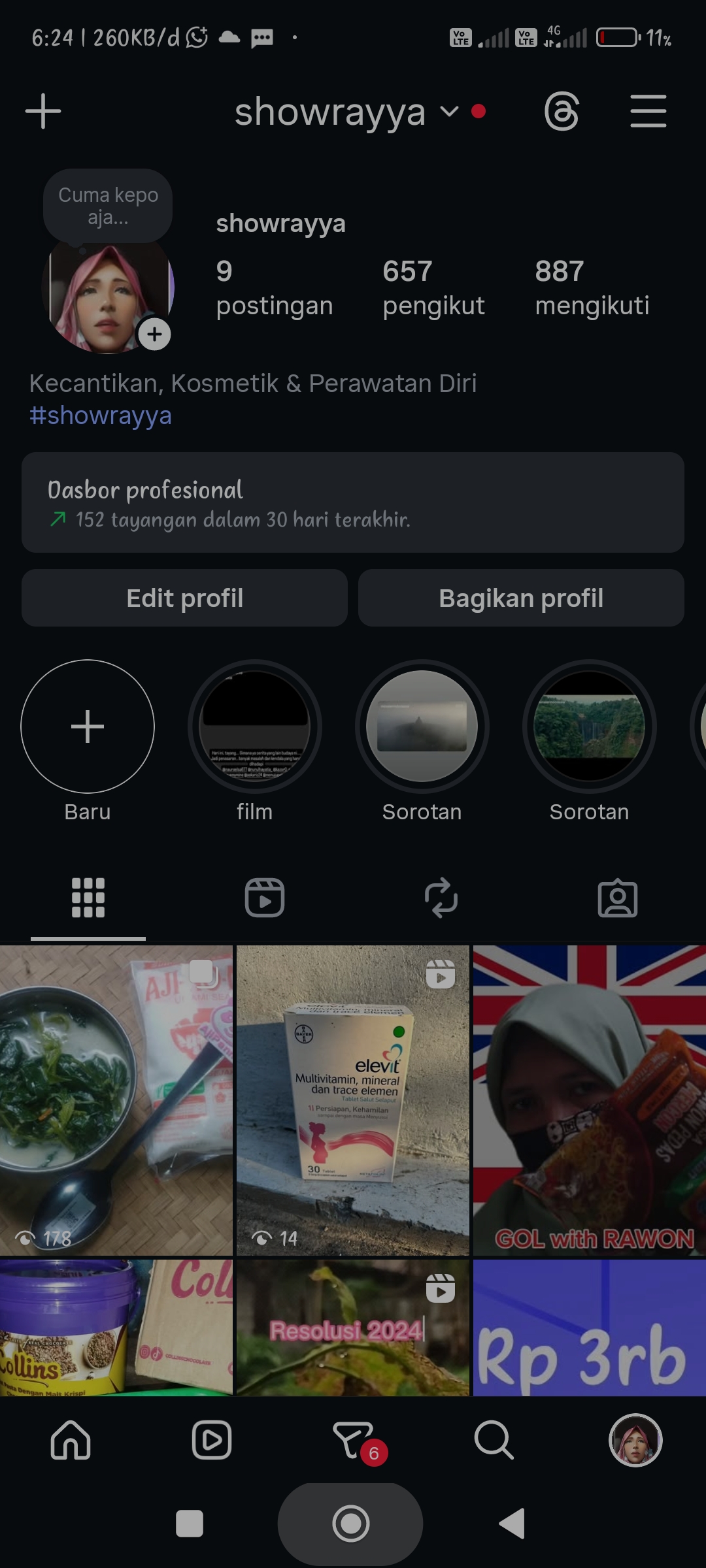Open the film highlight
Viewport: 706px width, 1568px height.
click(x=255, y=727)
